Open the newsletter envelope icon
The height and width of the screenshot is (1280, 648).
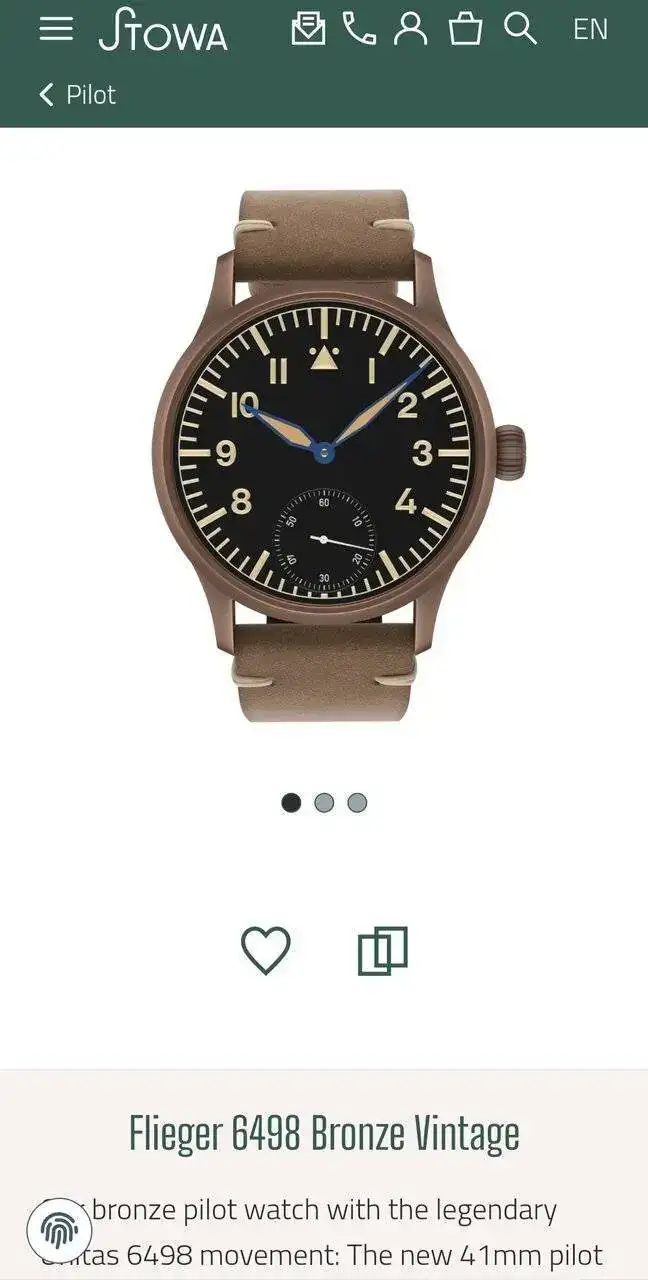[308, 29]
